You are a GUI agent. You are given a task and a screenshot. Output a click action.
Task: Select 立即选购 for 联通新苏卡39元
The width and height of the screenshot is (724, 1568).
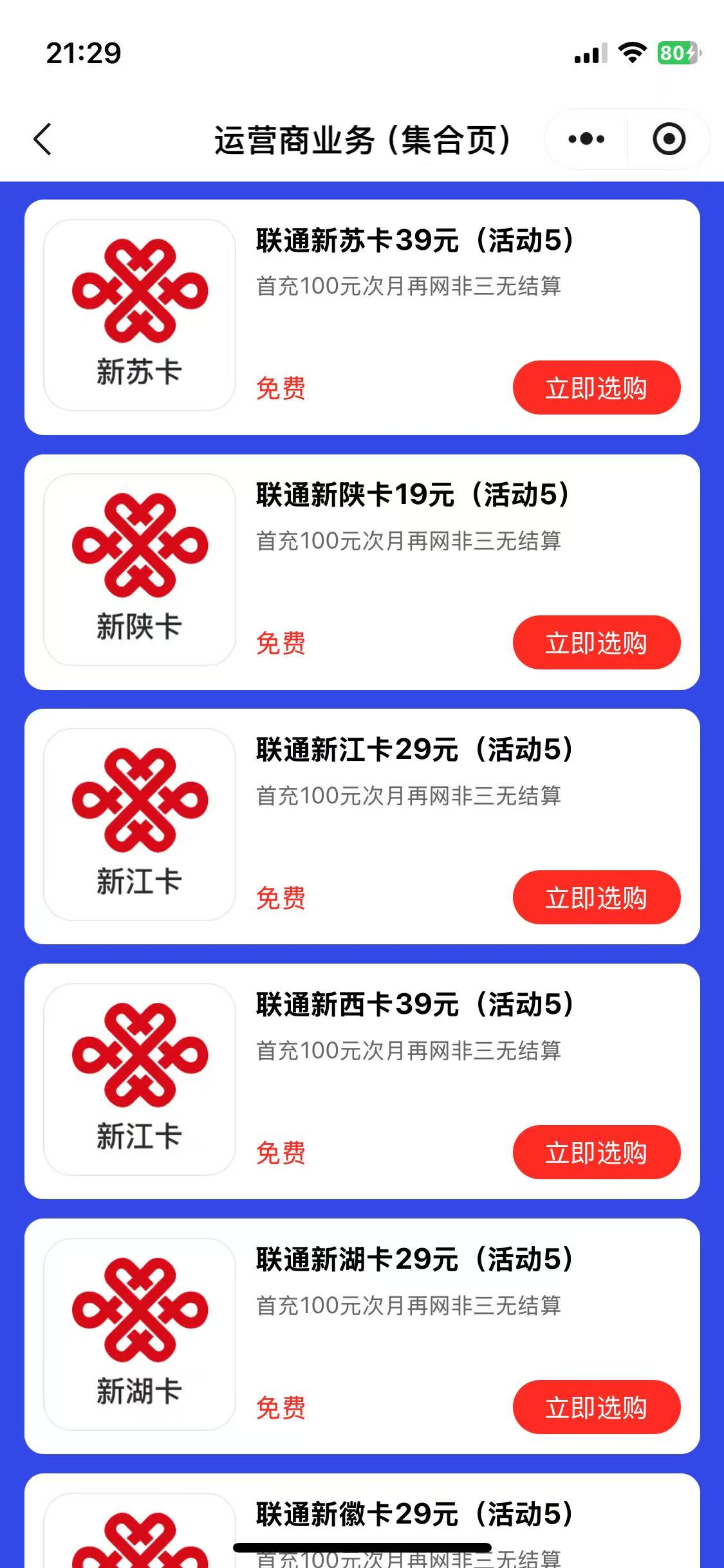596,386
